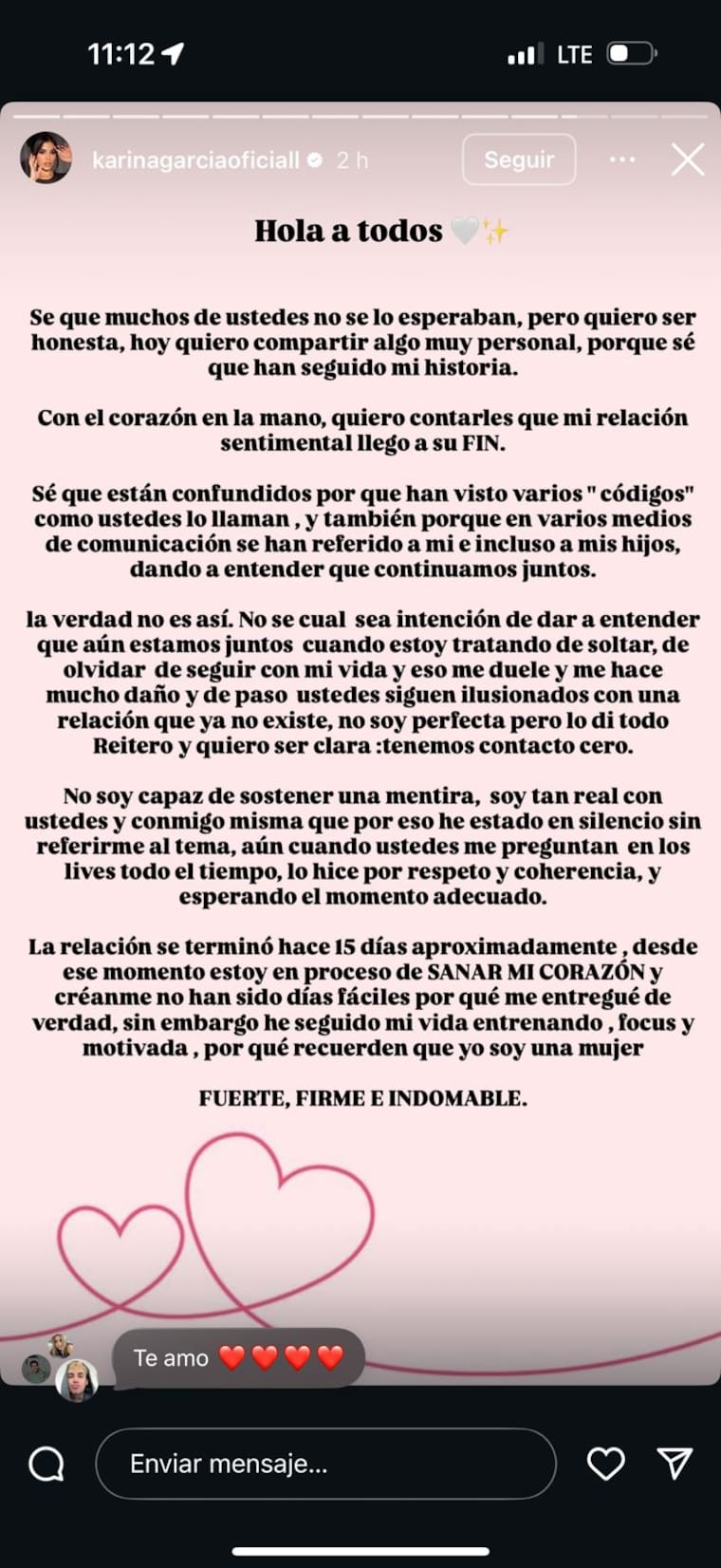
Task: Open the three-dot options menu
Action: (622, 159)
